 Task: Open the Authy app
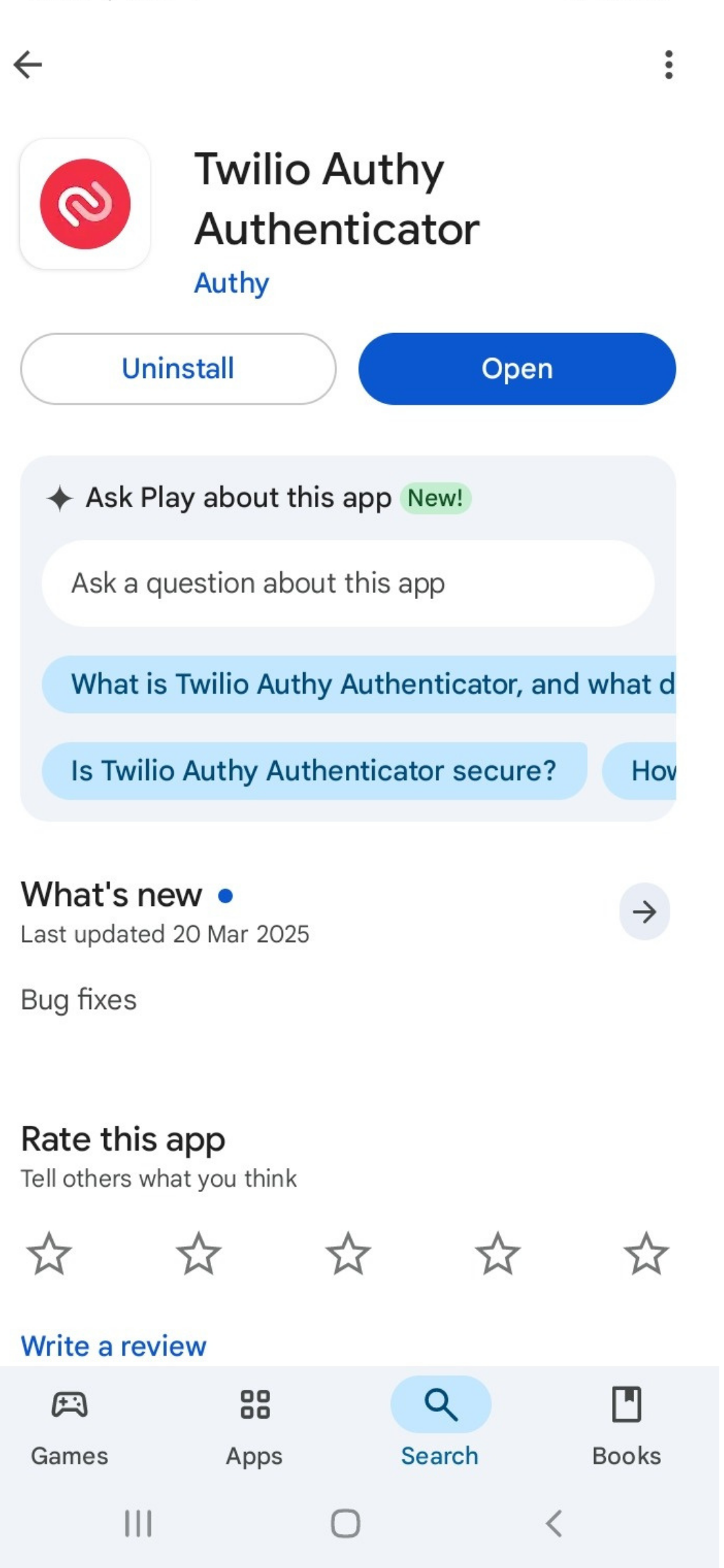click(x=517, y=369)
